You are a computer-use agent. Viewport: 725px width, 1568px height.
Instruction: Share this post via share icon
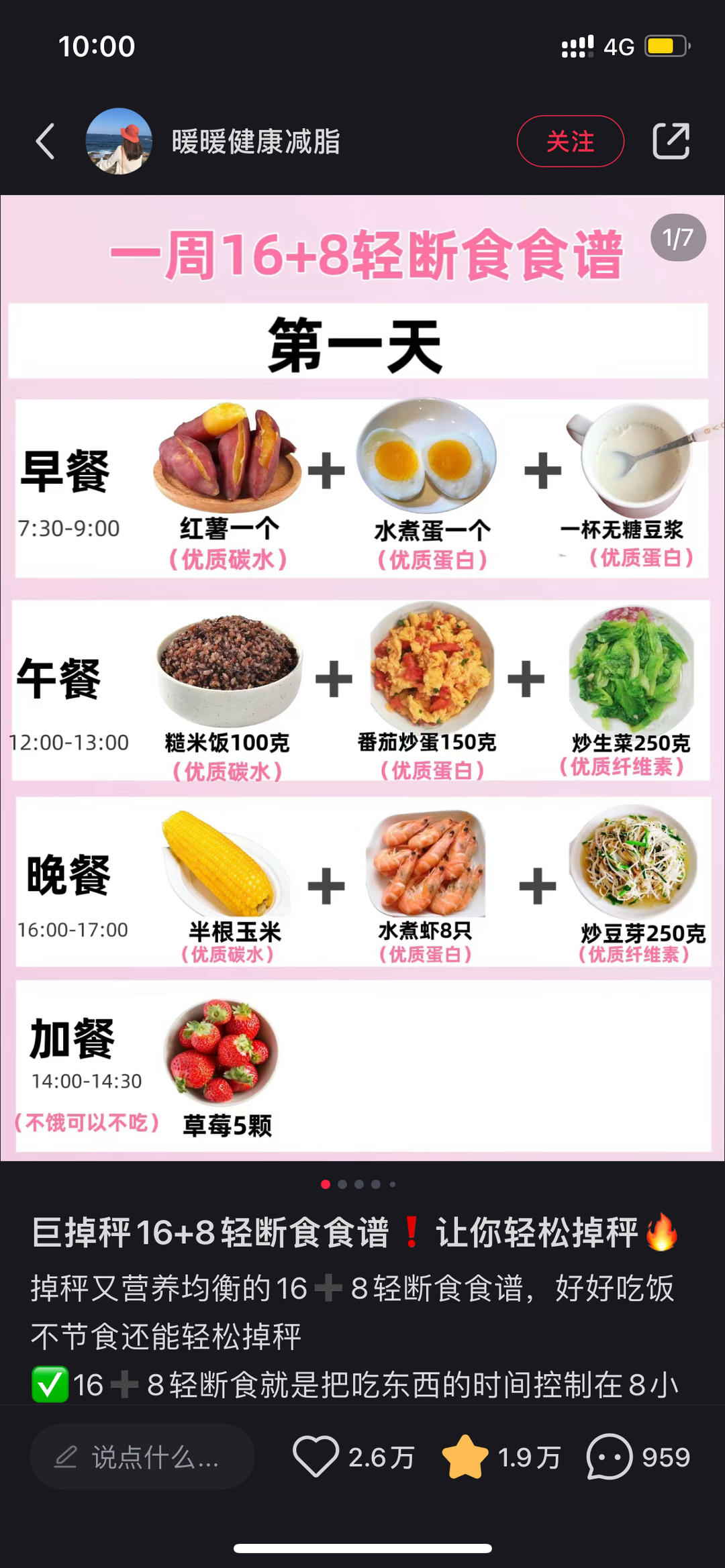tap(671, 141)
